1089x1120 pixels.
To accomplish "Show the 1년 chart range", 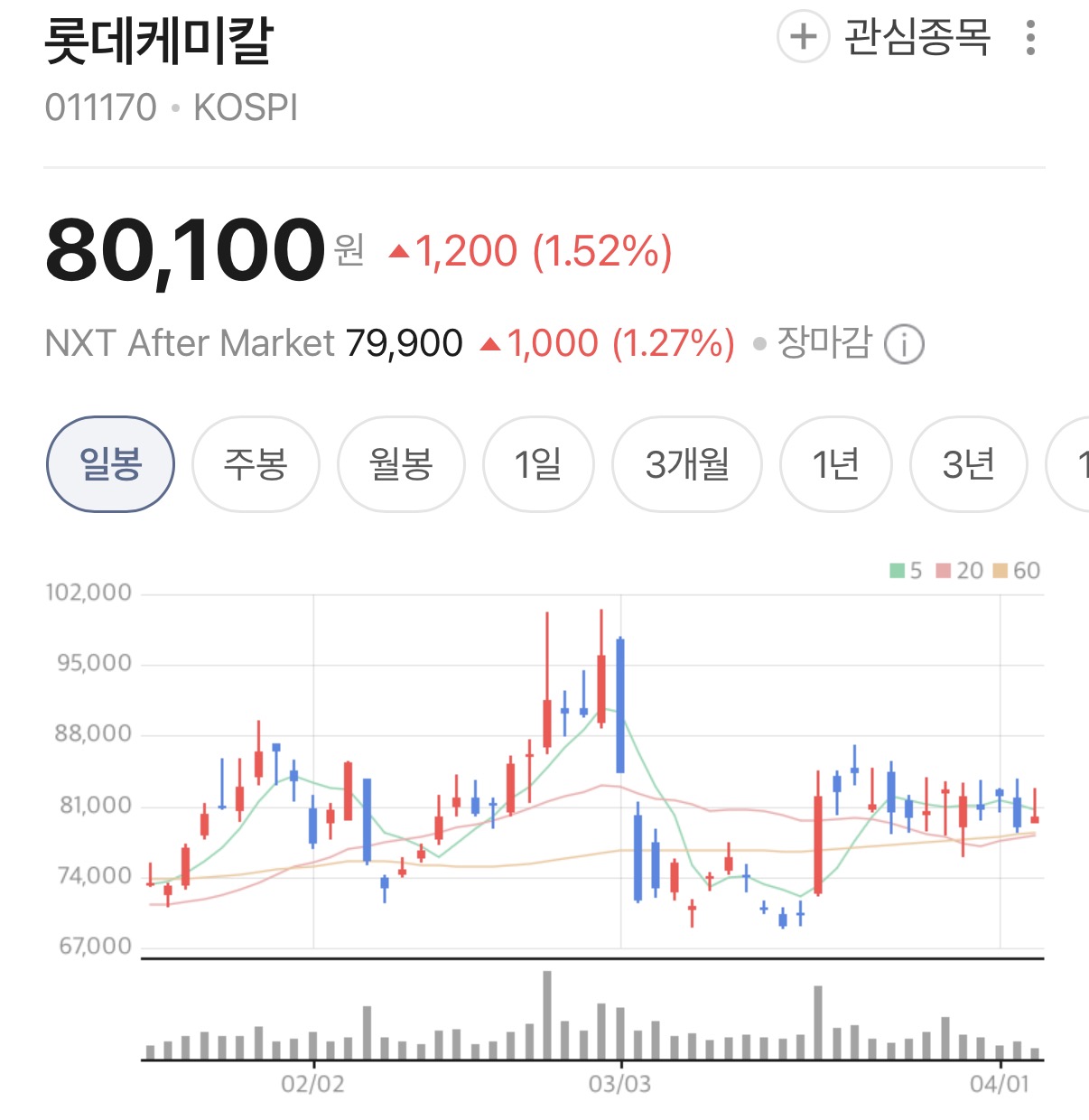I will point(835,464).
